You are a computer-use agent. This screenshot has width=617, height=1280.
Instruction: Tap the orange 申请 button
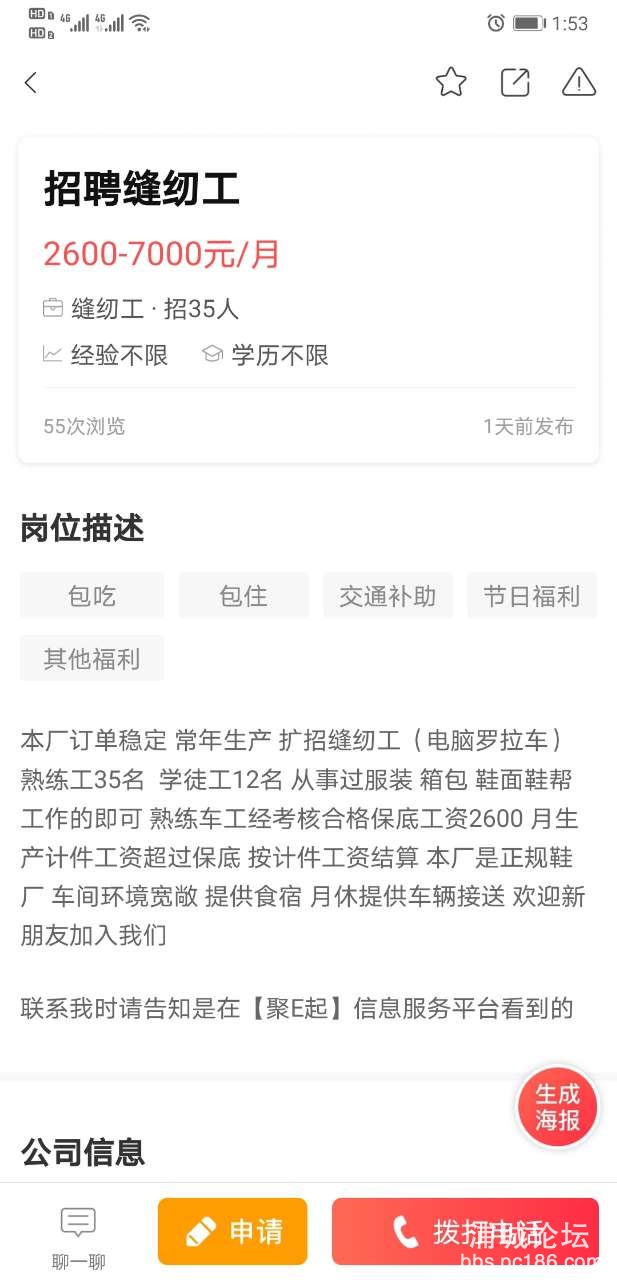coord(232,1231)
